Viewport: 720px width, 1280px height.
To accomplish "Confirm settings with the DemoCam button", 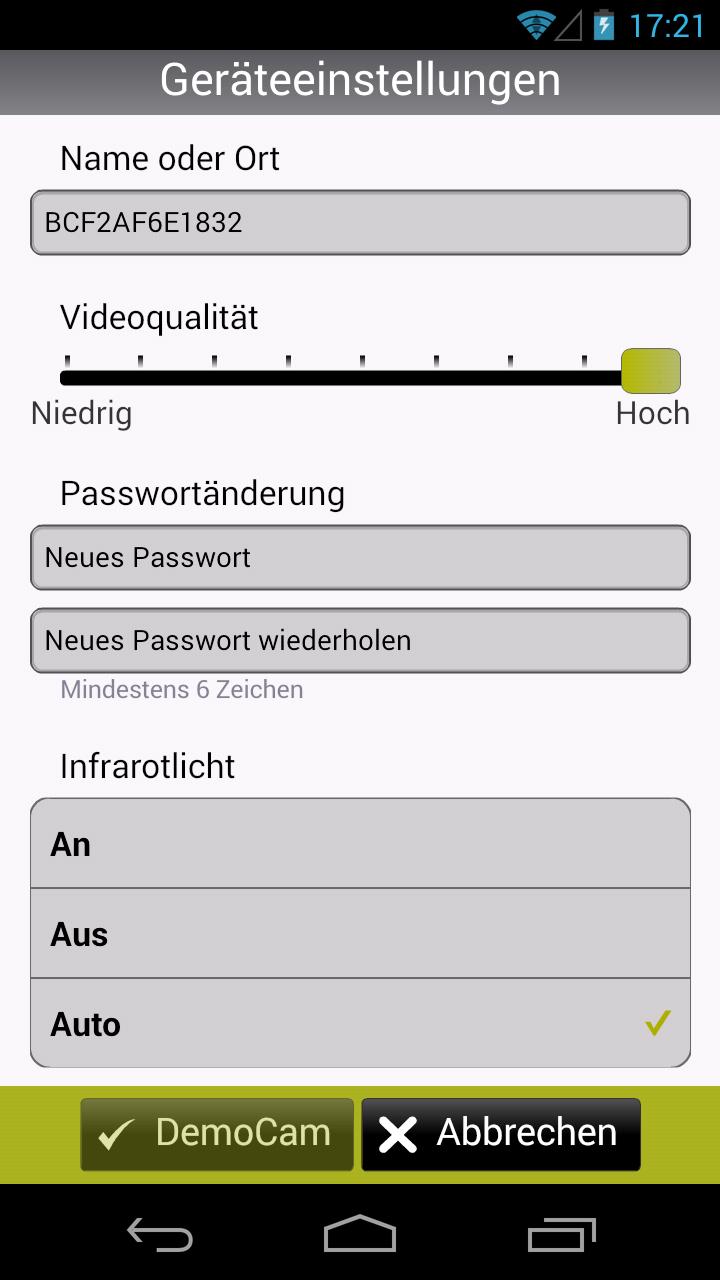I will pos(217,1134).
